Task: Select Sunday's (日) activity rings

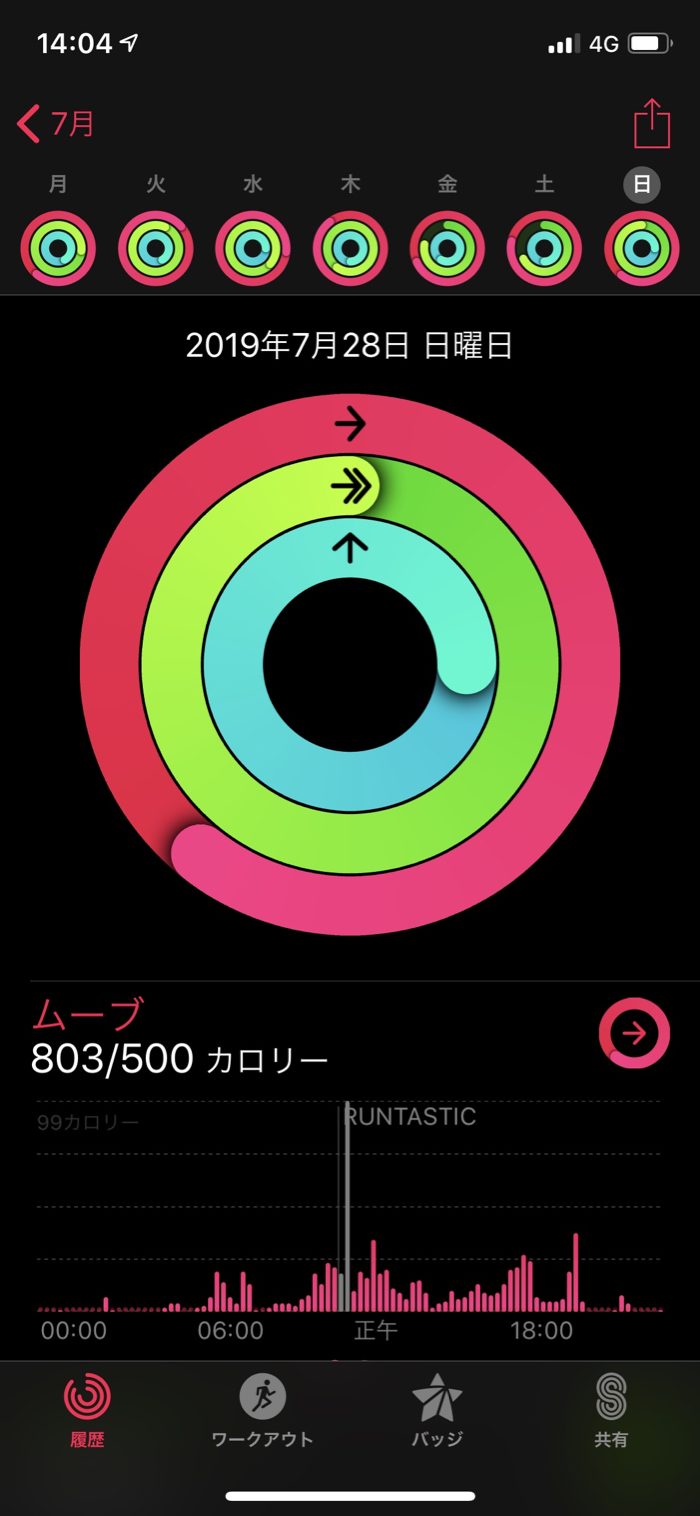Action: [x=642, y=248]
